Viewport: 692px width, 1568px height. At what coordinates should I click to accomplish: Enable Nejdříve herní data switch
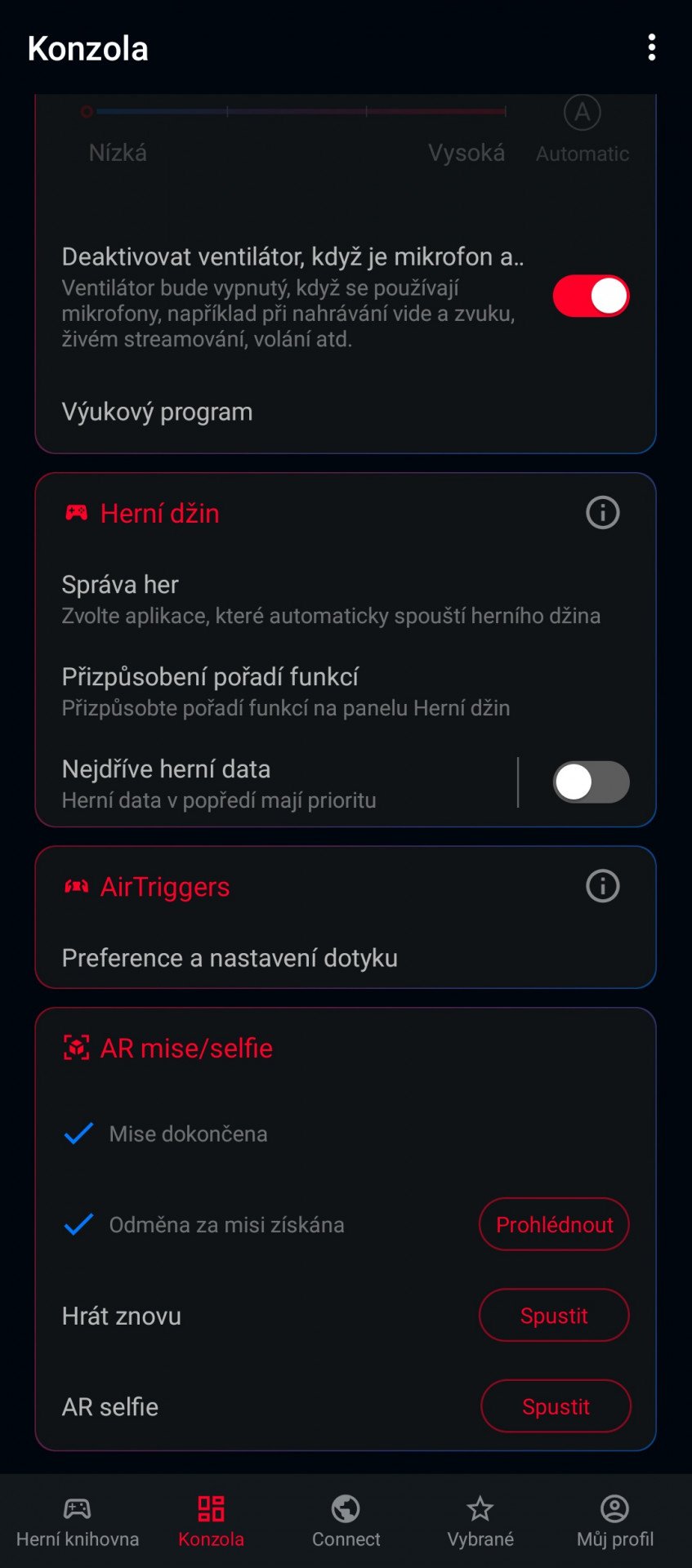[591, 782]
